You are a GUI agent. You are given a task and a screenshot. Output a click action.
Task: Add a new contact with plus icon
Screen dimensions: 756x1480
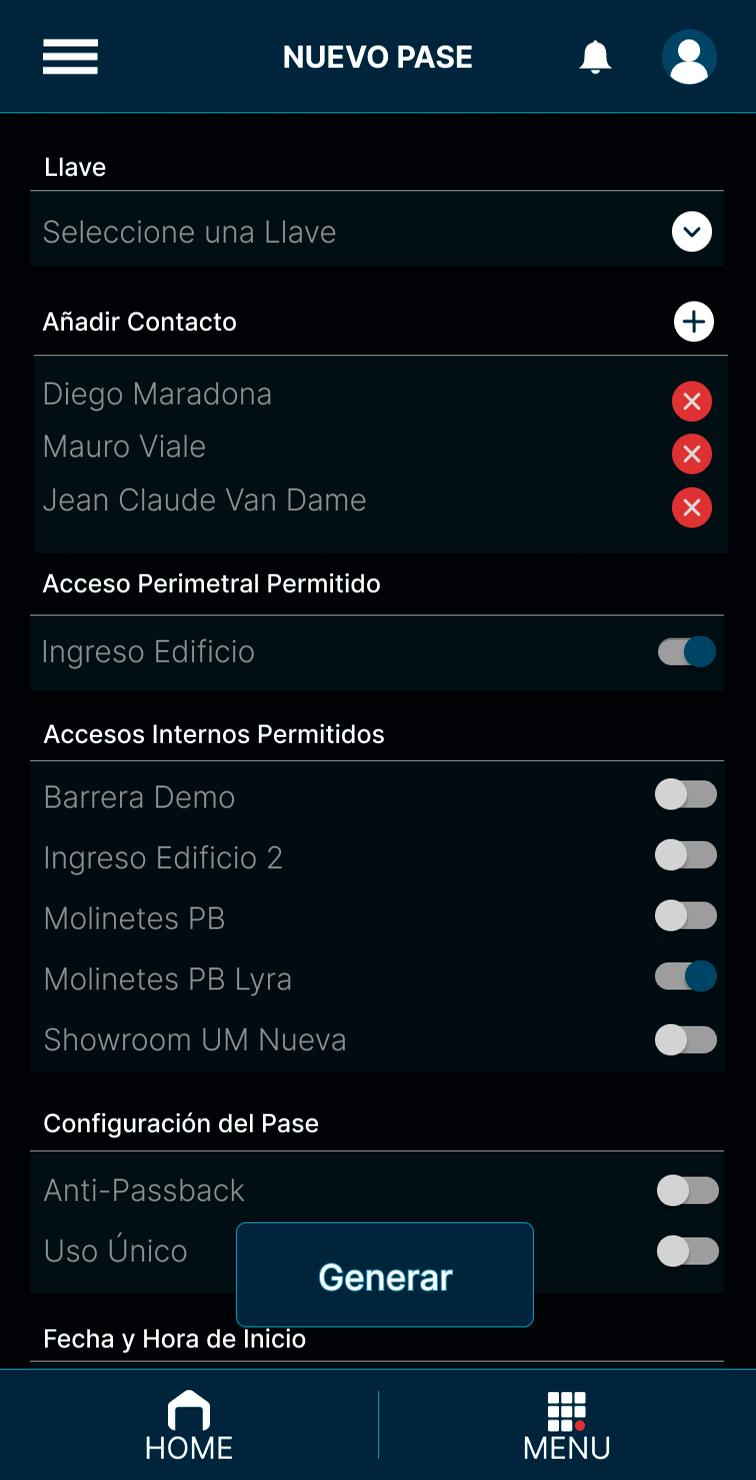pyautogui.click(x=693, y=322)
